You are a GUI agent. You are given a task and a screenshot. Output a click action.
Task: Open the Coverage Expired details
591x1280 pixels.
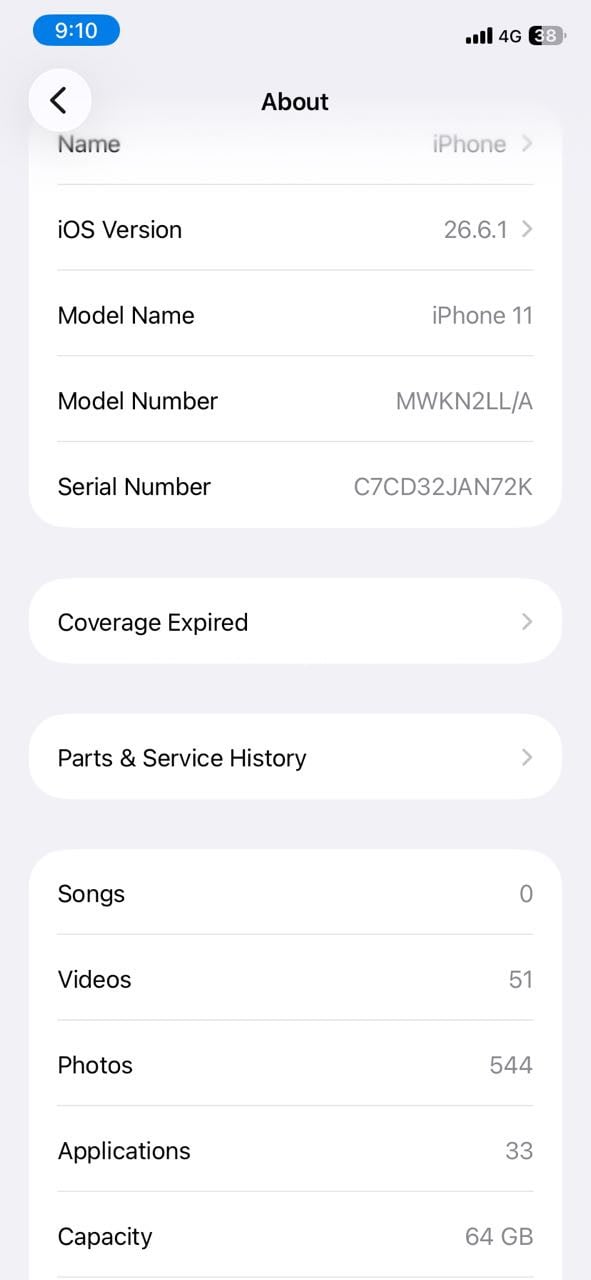[295, 621]
